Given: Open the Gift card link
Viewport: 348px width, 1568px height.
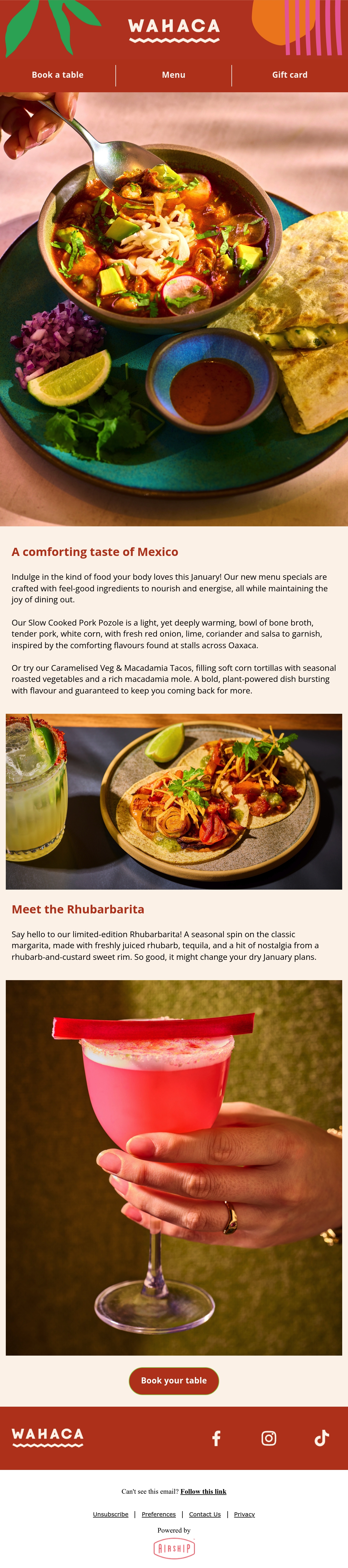Looking at the screenshot, I should click(x=290, y=75).
